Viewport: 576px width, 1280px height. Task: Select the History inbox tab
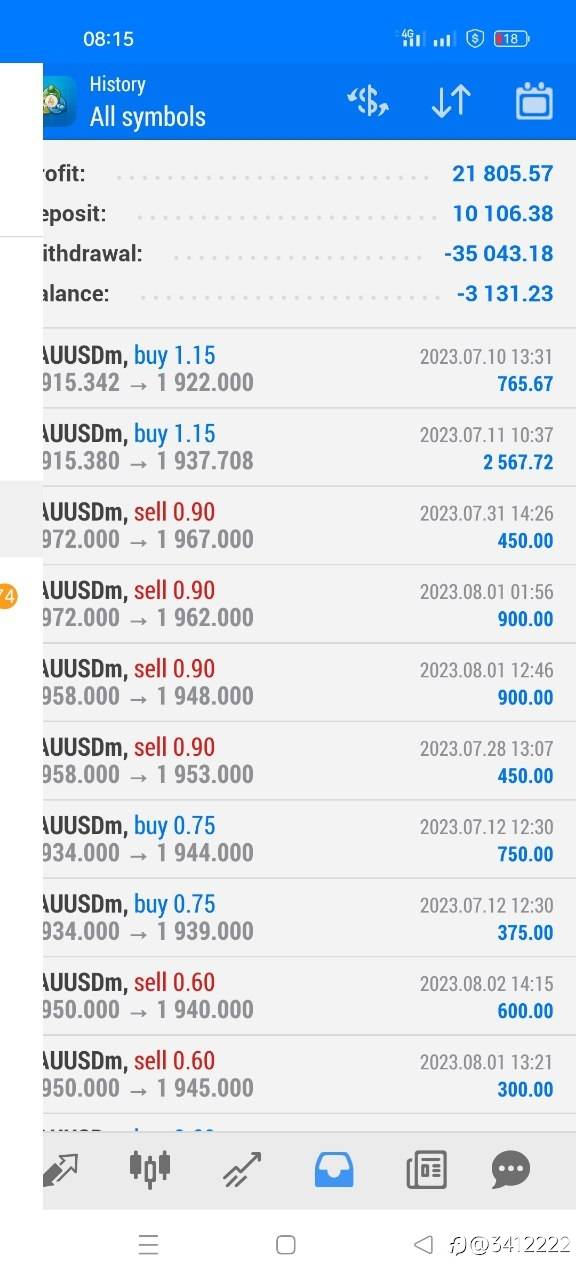334,1168
